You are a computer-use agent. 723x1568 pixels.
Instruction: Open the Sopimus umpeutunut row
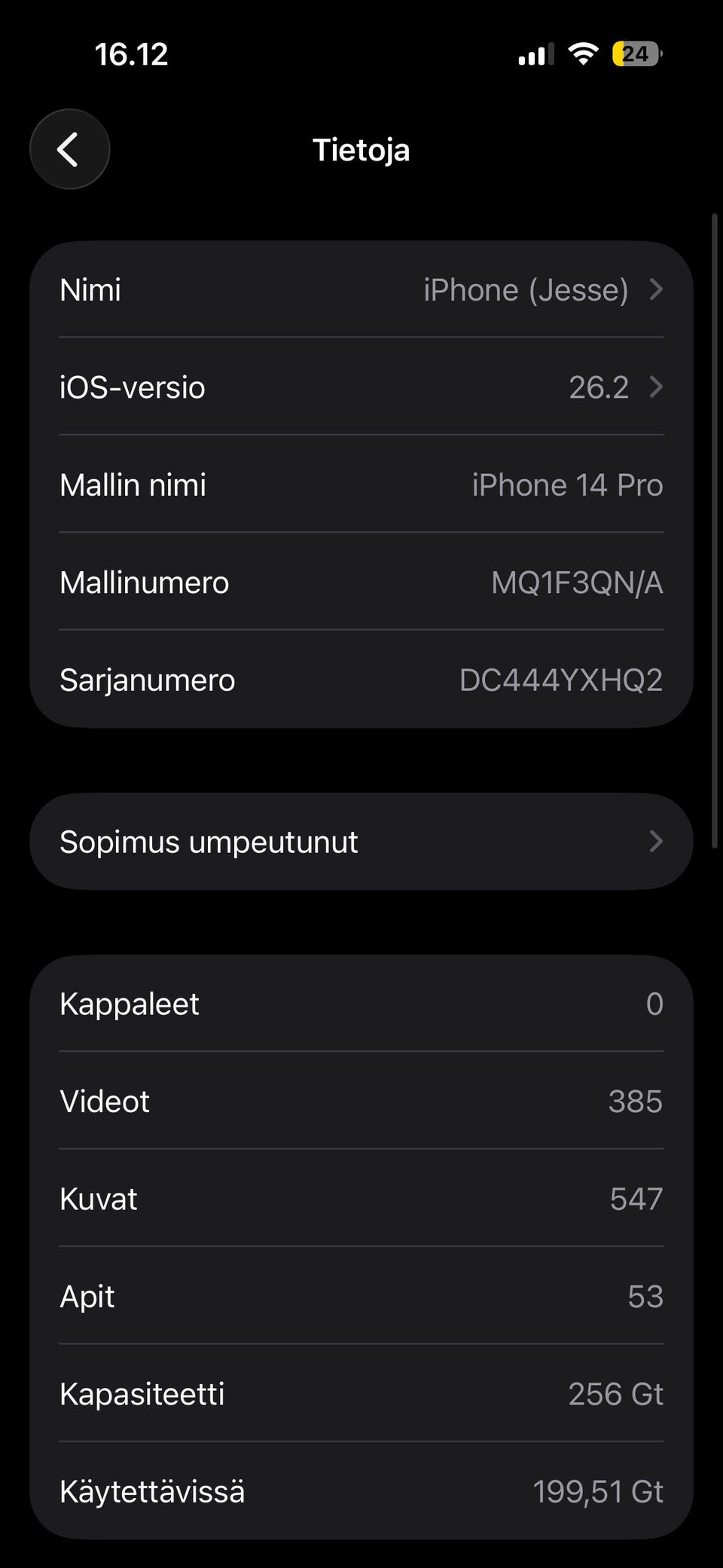coord(361,841)
